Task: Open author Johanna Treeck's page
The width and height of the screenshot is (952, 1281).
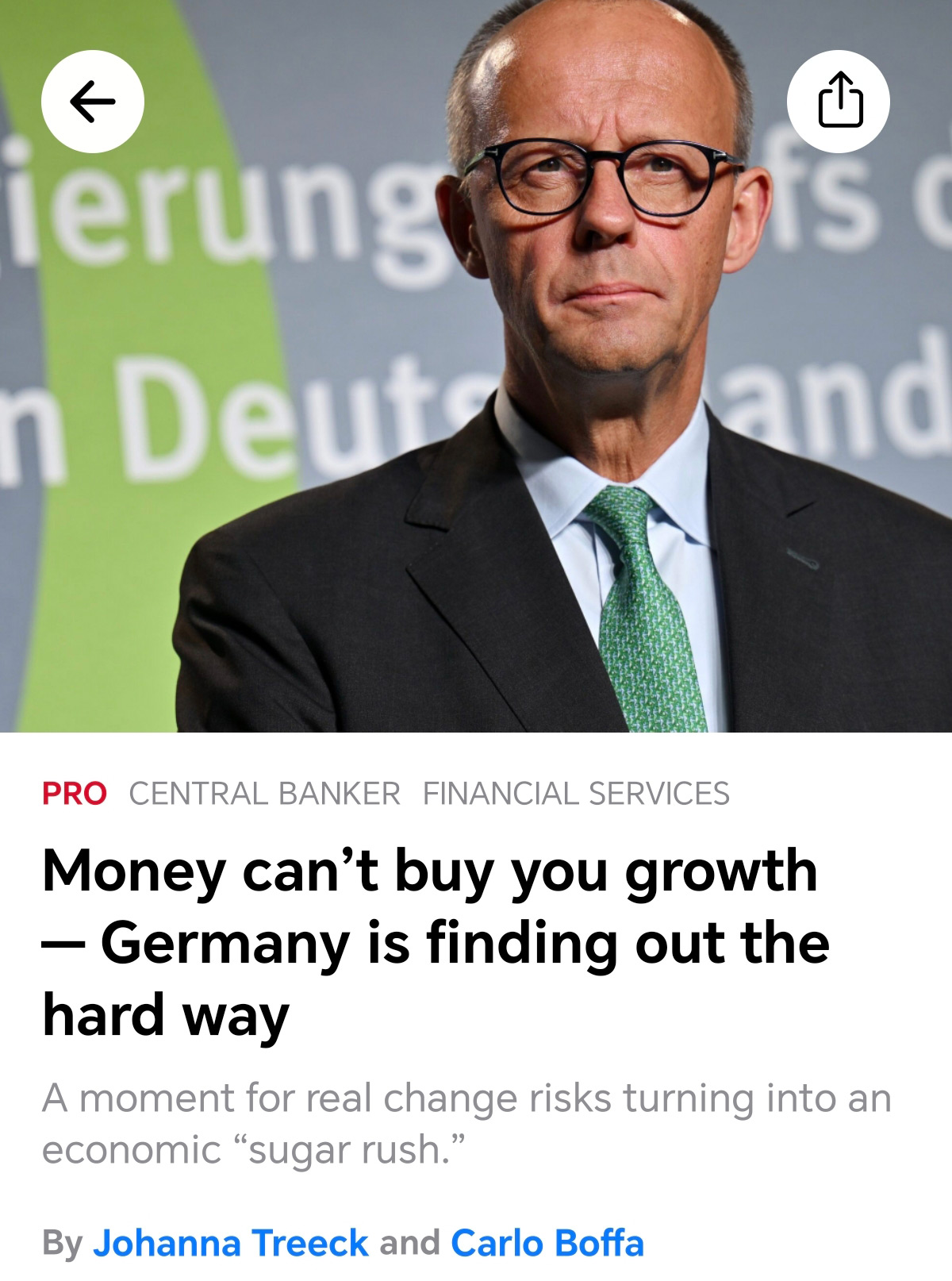Action: tap(231, 1243)
